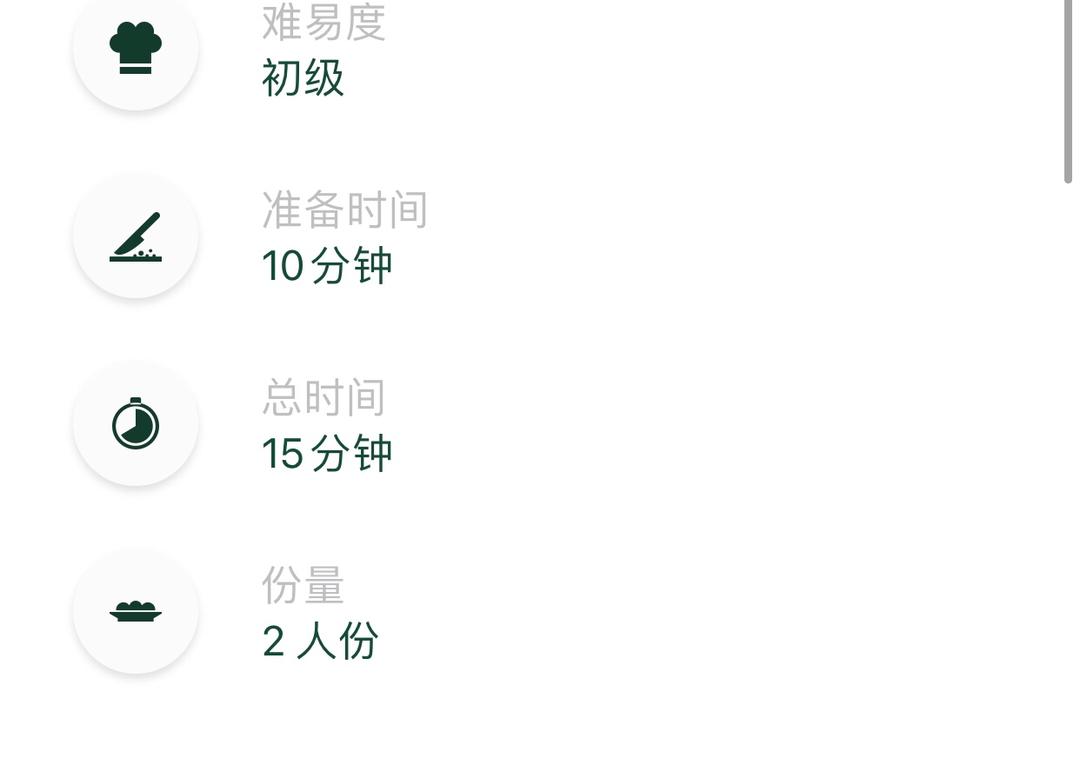
Task: Tap the chef hat difficulty icon
Action: coord(136,48)
